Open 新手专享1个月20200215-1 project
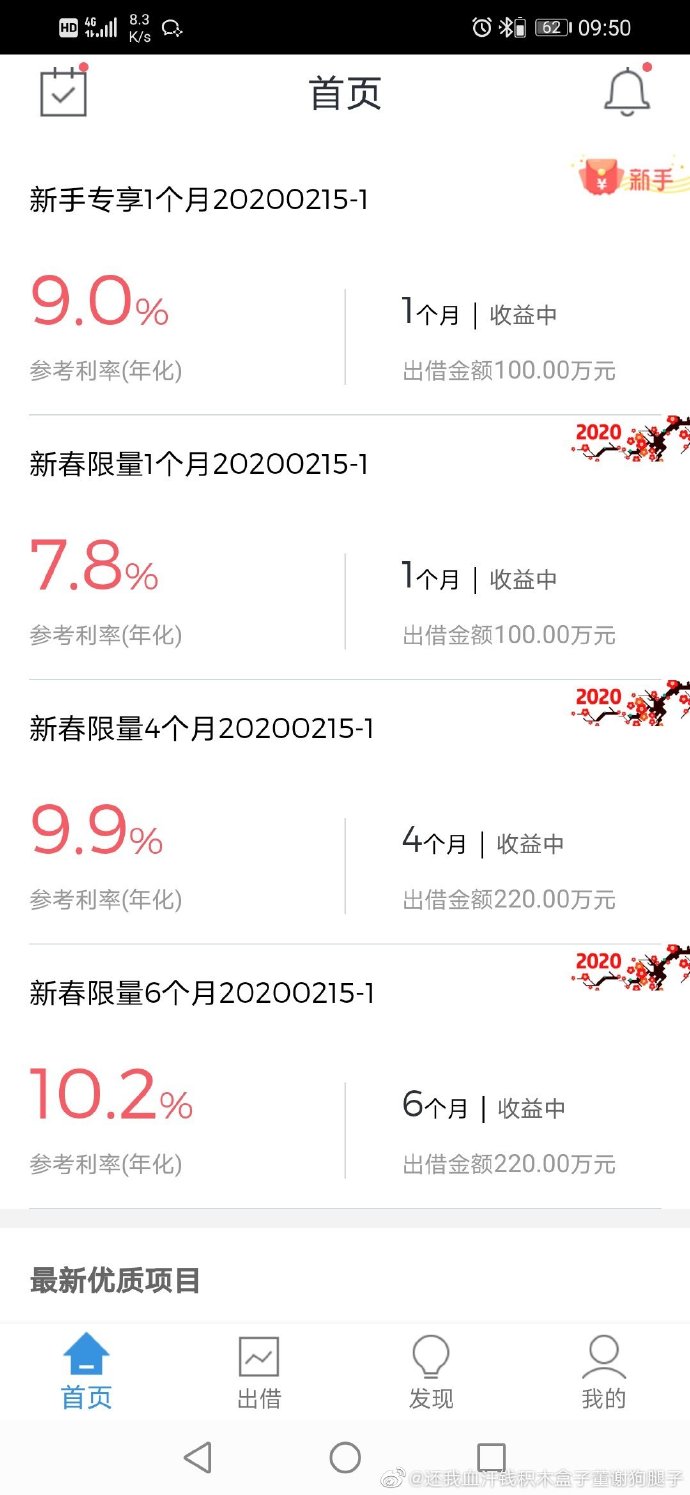Screen dimensions: 690x1495 (x=199, y=200)
